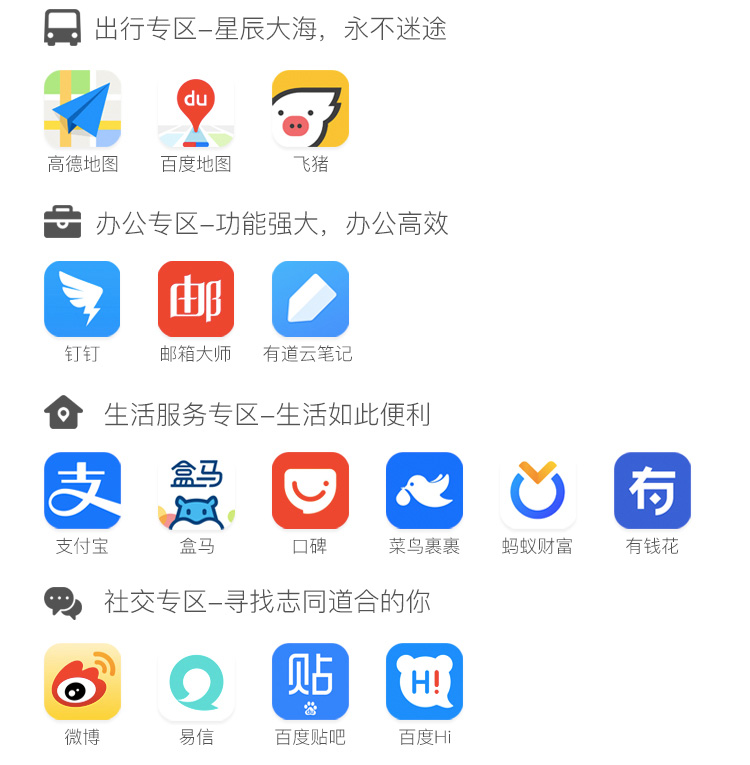The height and width of the screenshot is (765, 750).
Task: Open 钉钉 in the office section
Action: tap(82, 299)
